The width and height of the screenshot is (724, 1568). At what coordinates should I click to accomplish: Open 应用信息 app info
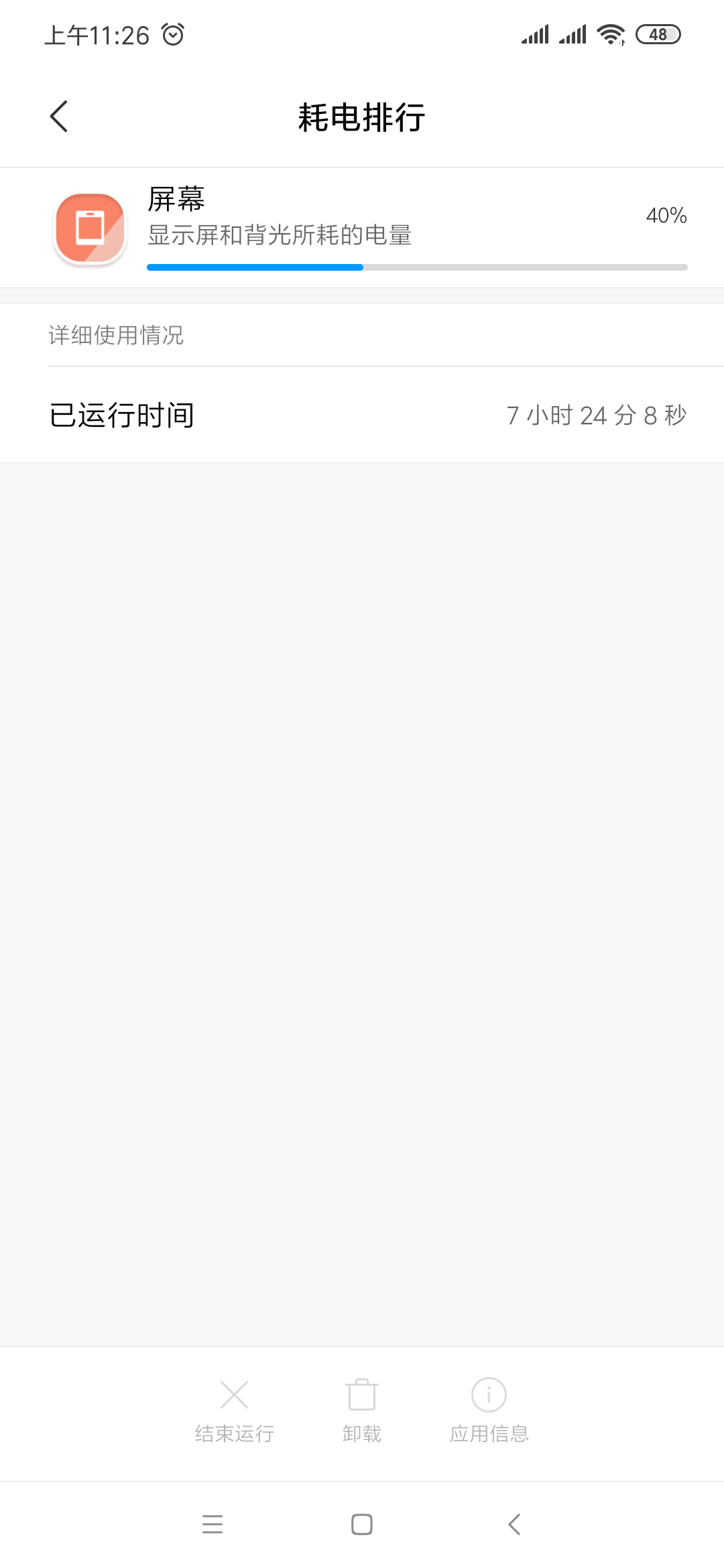click(489, 1411)
